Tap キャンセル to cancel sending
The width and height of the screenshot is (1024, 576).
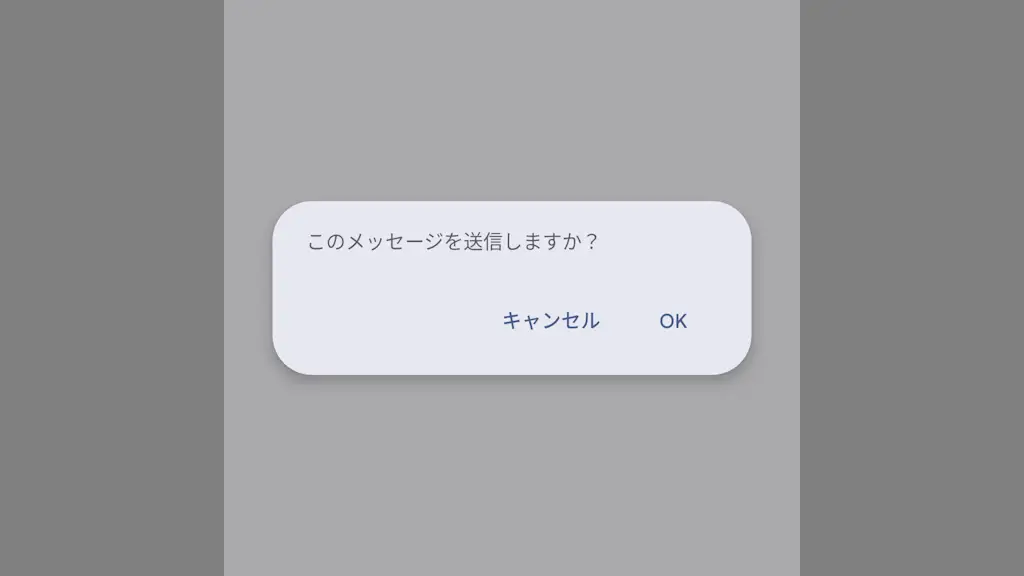click(x=550, y=321)
